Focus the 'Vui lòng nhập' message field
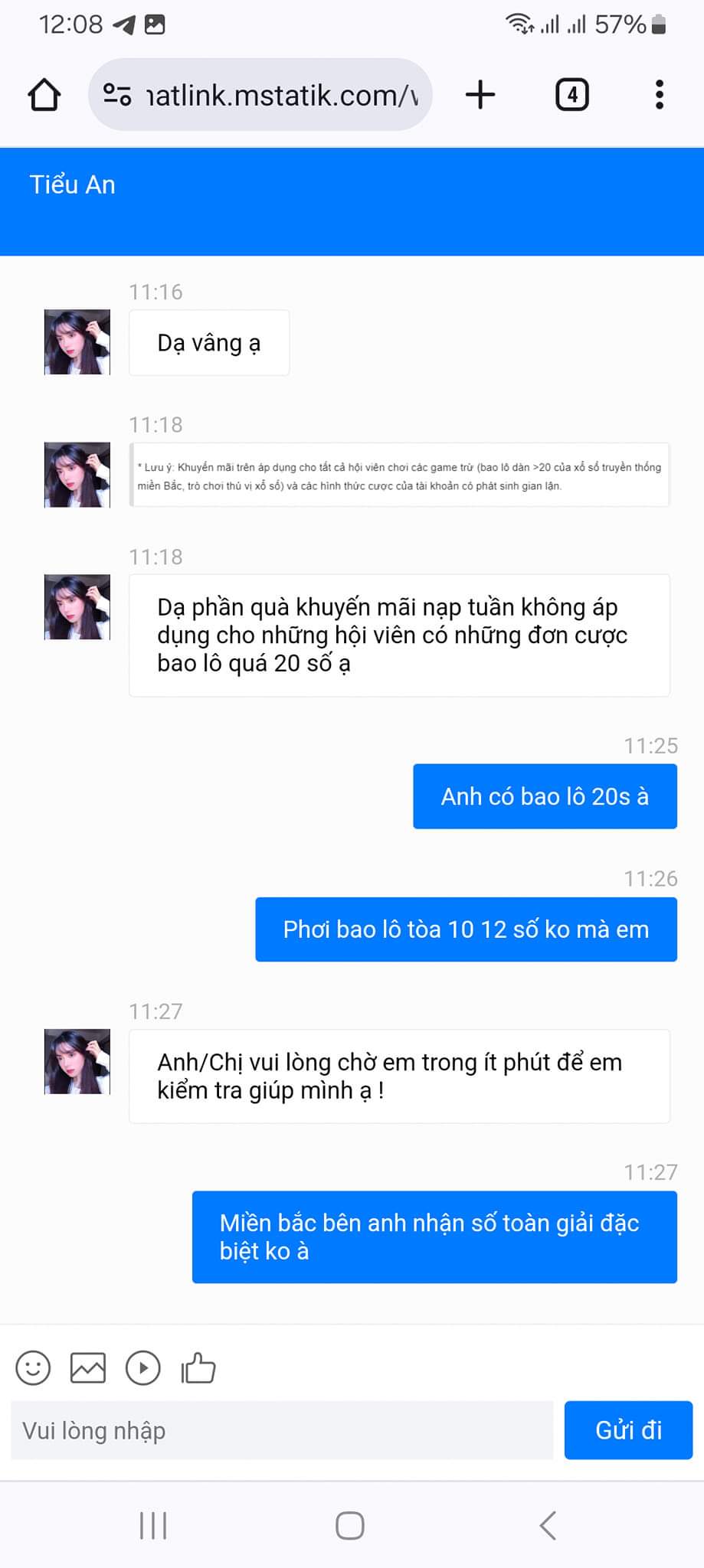The width and height of the screenshot is (704, 1568). 281,1430
